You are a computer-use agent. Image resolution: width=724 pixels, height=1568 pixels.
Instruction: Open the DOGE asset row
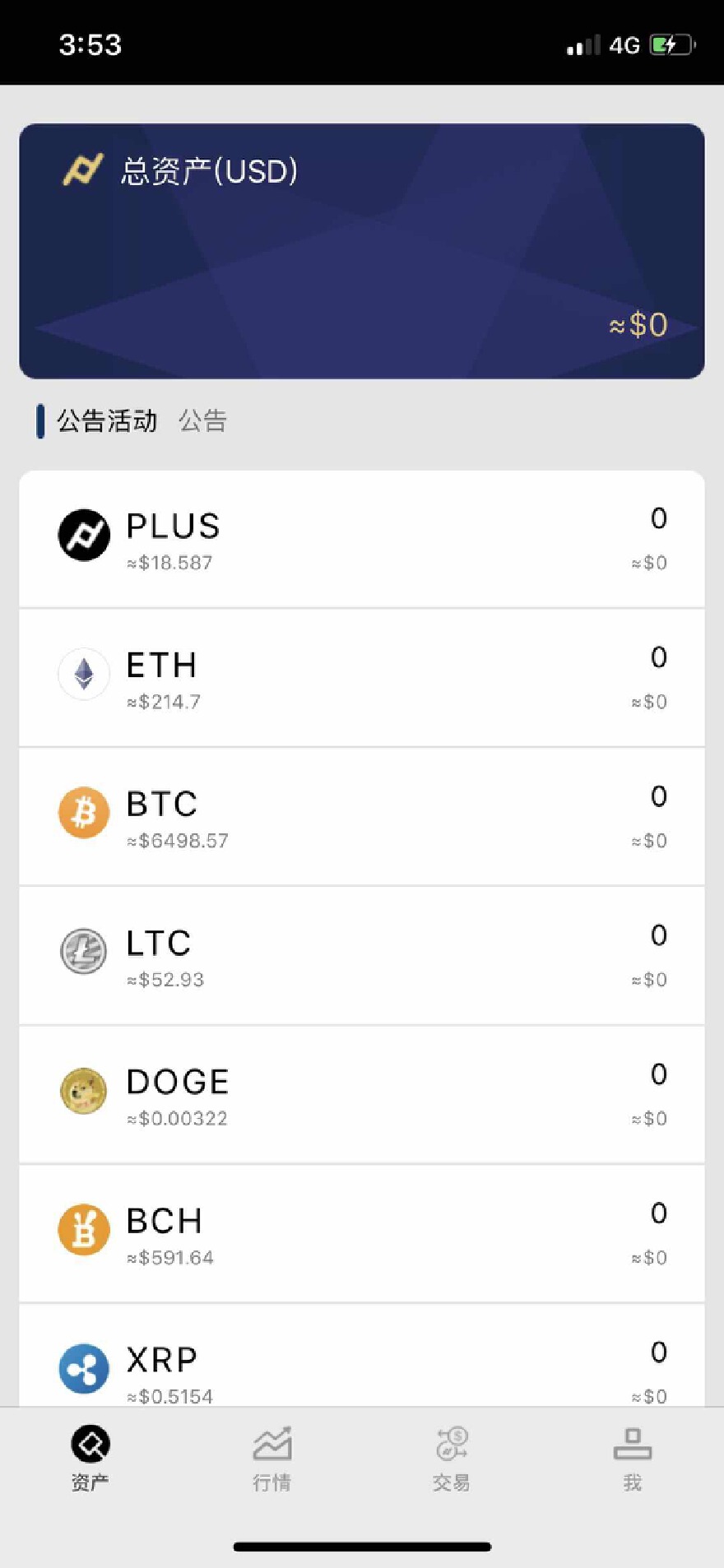(x=362, y=1096)
